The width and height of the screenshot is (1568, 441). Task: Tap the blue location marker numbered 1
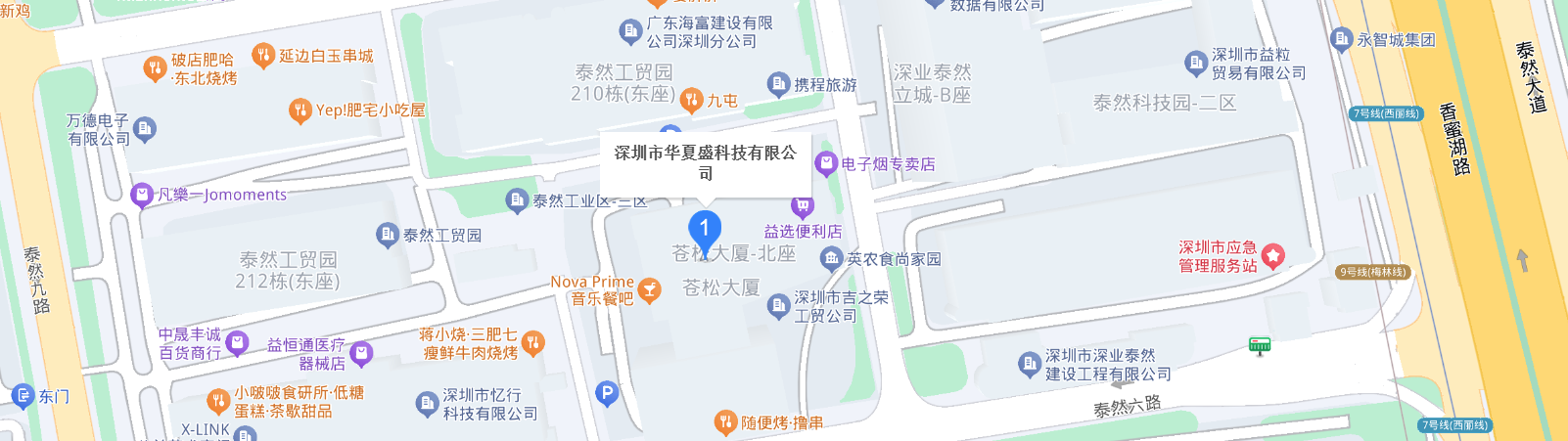point(705,230)
